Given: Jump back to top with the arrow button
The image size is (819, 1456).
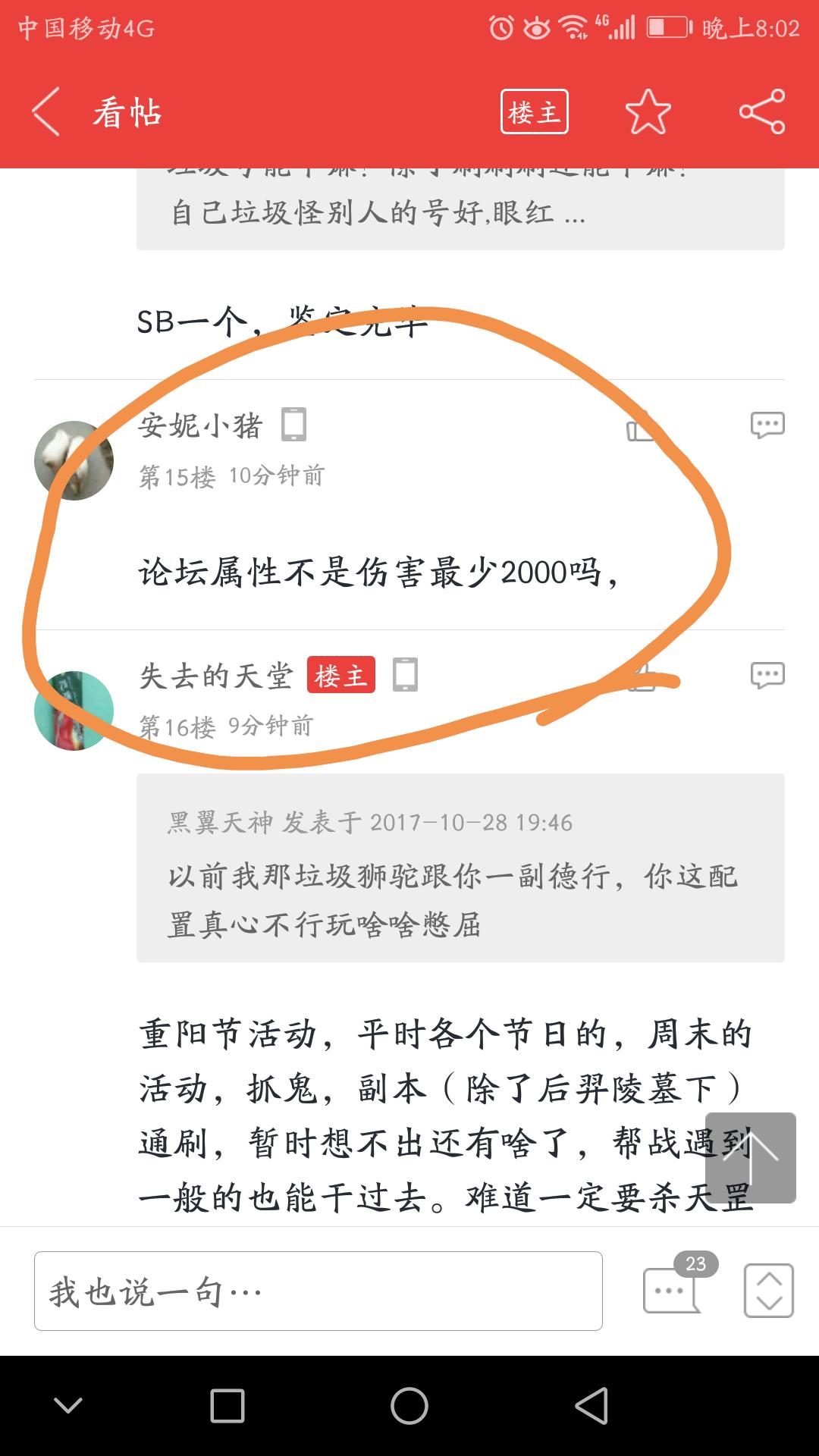Looking at the screenshot, I should (750, 1157).
